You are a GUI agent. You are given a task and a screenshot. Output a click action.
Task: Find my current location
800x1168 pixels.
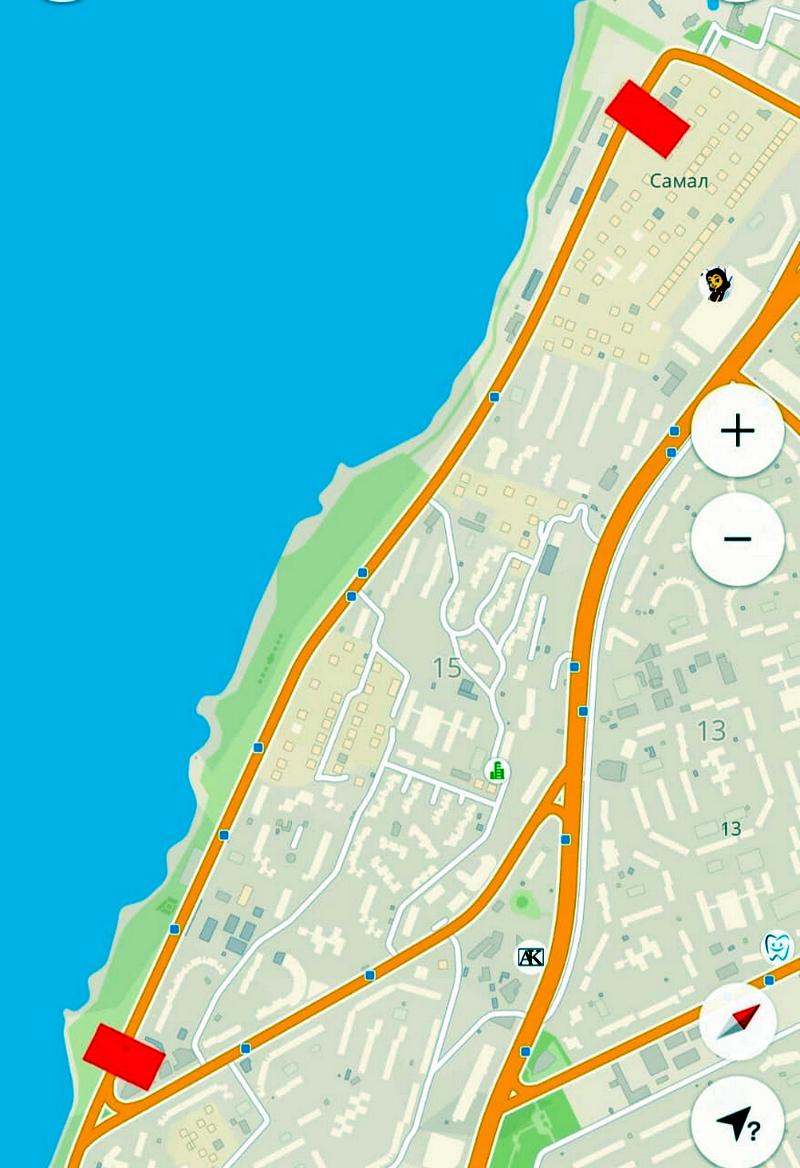tap(737, 1125)
